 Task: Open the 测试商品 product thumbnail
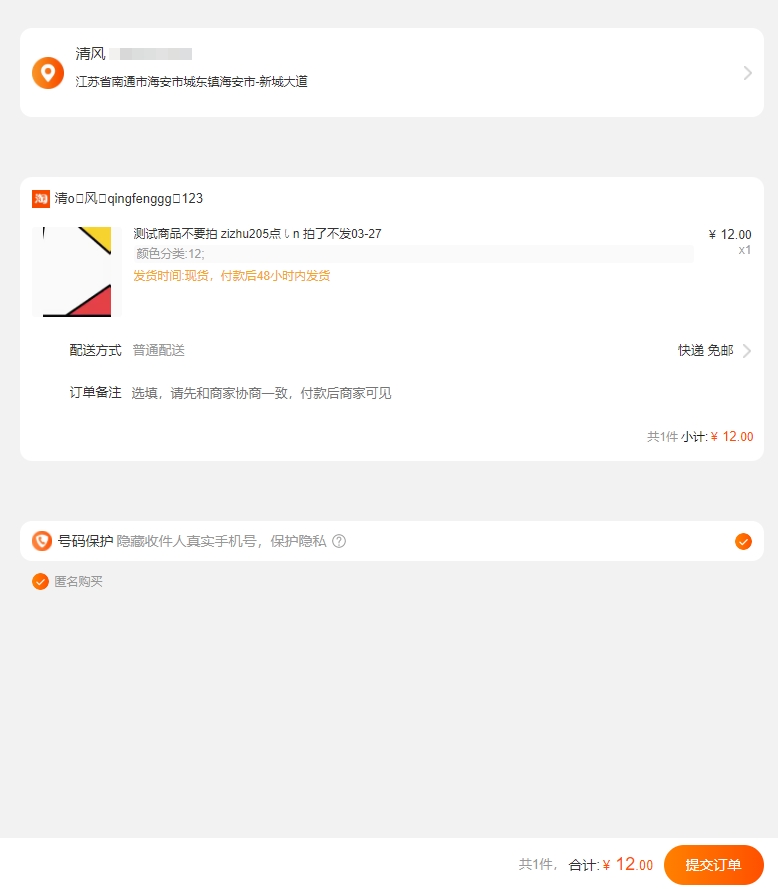point(77,272)
